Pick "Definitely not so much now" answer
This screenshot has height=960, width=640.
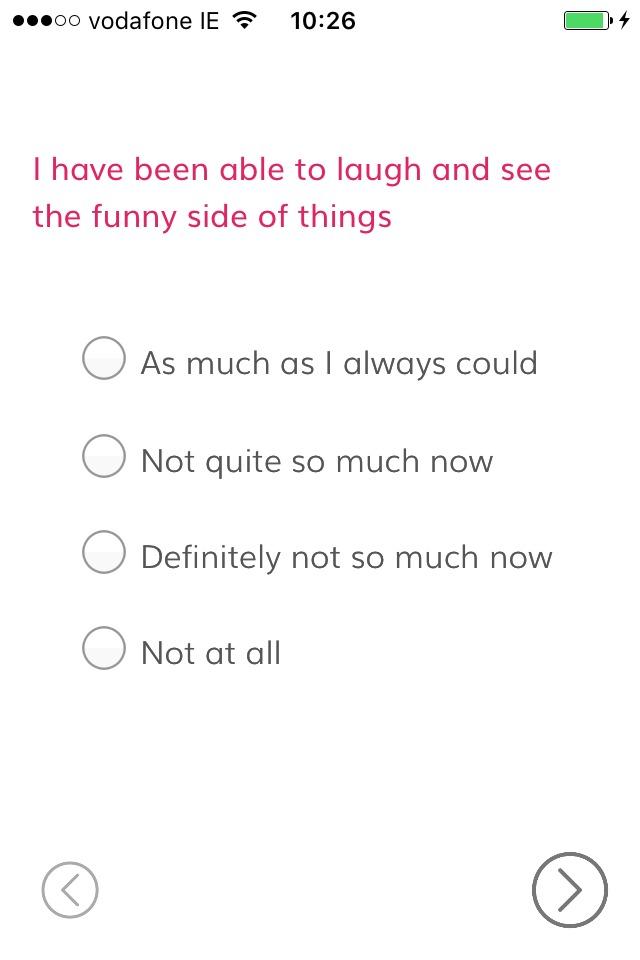click(104, 553)
